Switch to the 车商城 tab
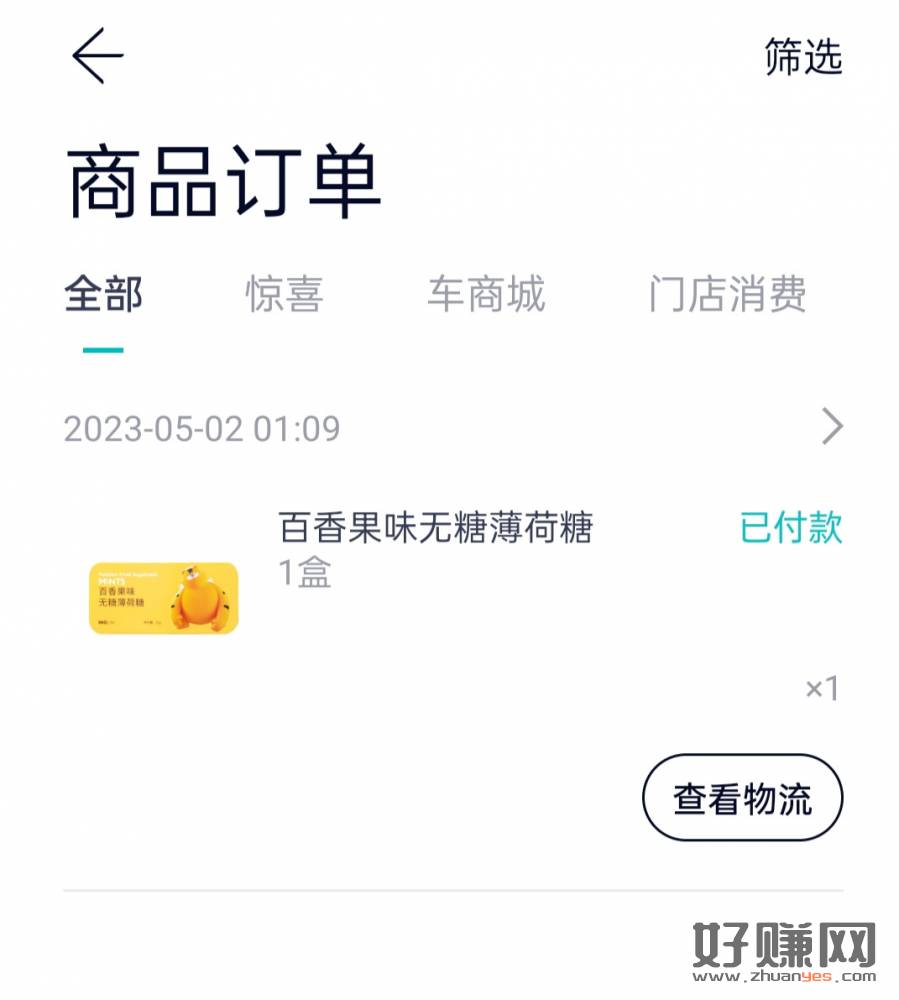899x1000 pixels. click(486, 295)
